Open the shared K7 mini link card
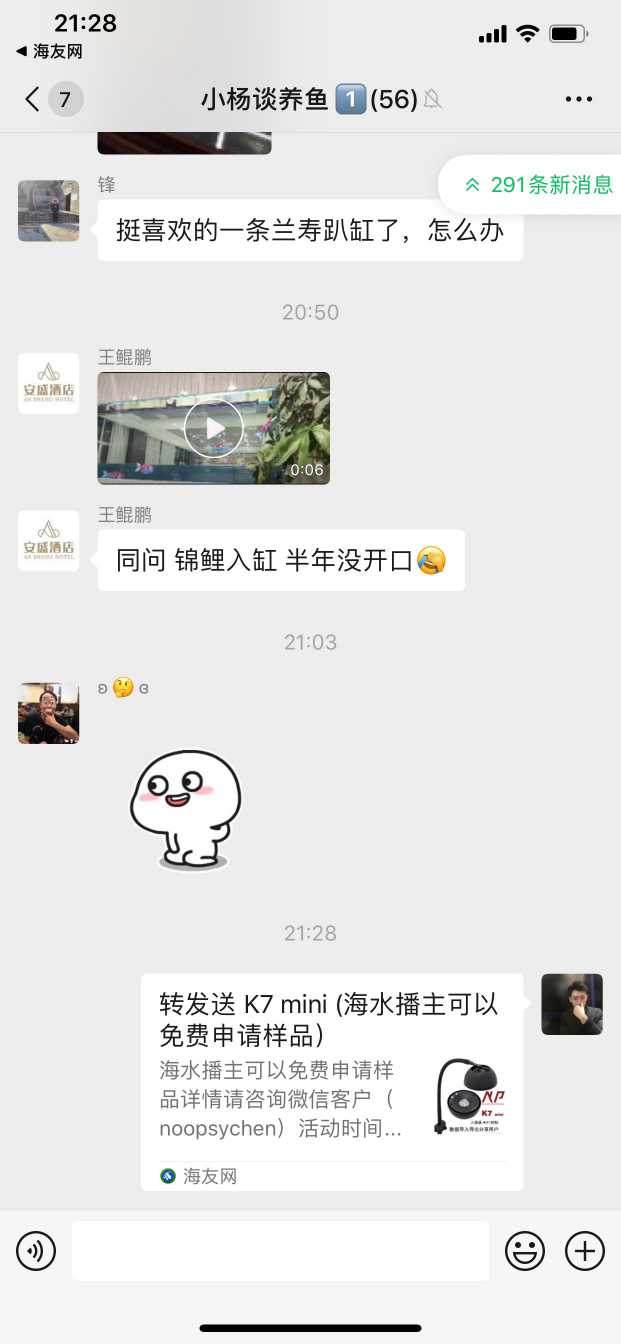The image size is (621, 1344). (x=331, y=1081)
